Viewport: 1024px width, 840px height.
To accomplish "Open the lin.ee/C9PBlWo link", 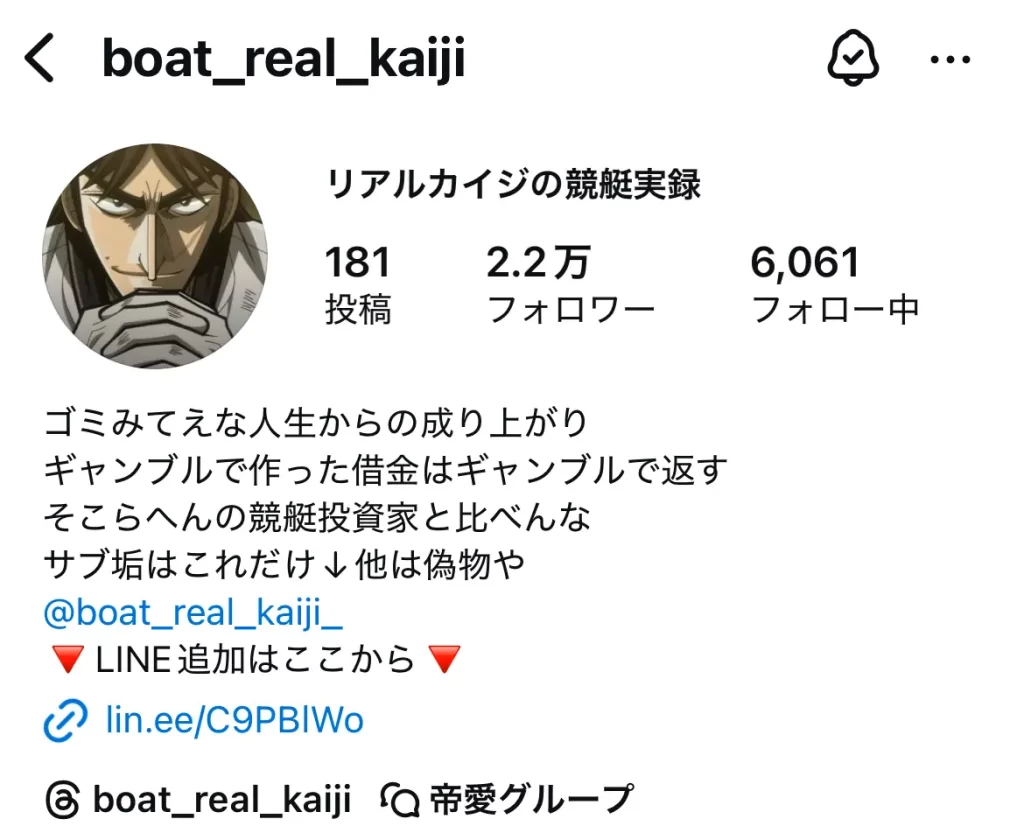I will coord(234,721).
